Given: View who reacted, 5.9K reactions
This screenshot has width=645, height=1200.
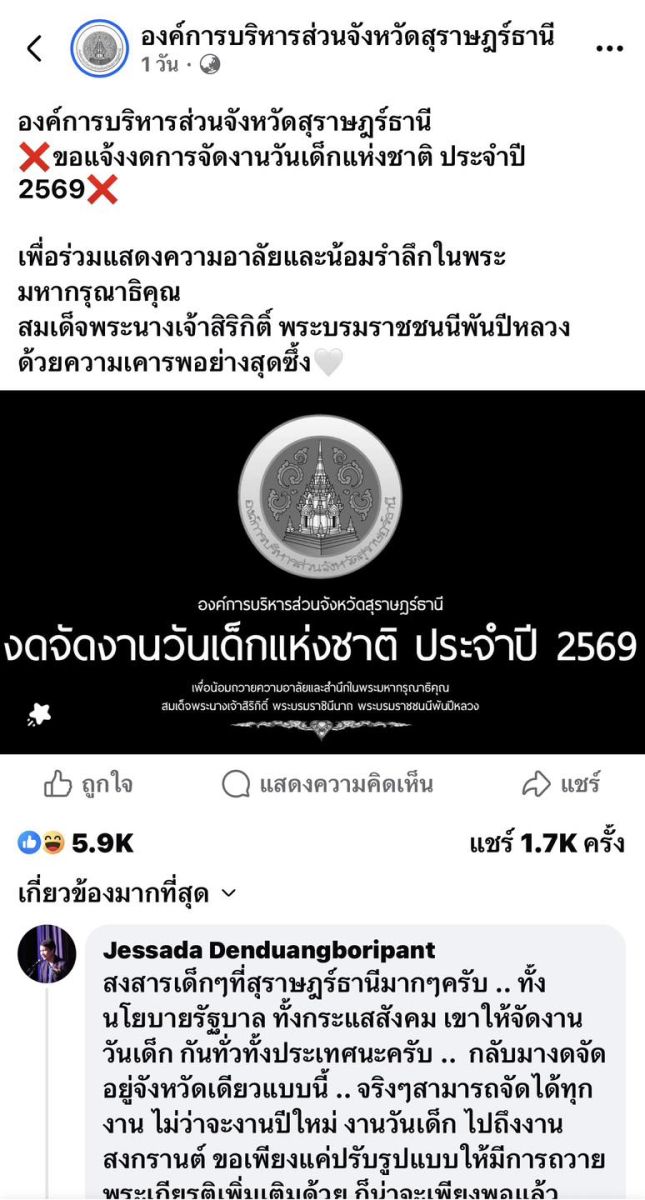Looking at the screenshot, I should (76, 843).
